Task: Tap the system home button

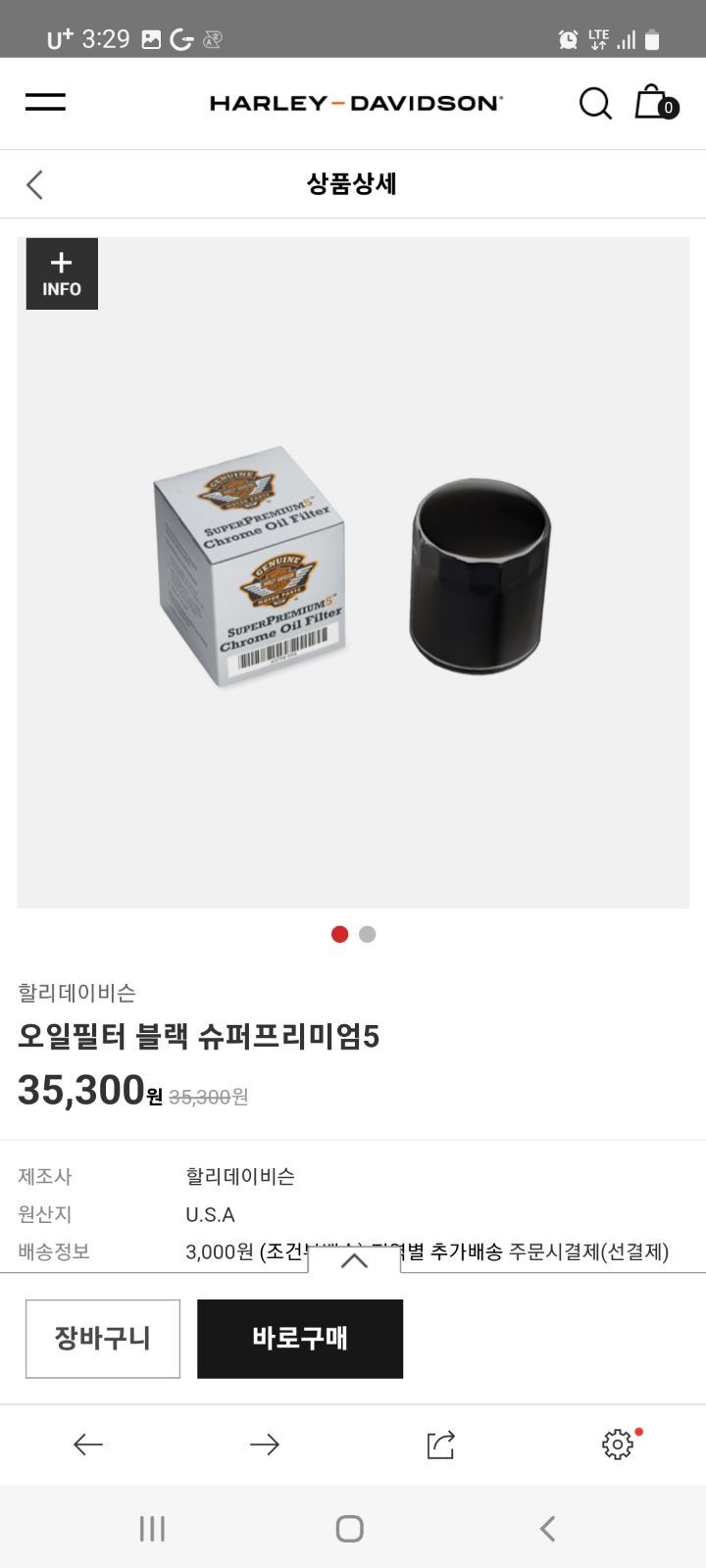Action: point(350,1528)
